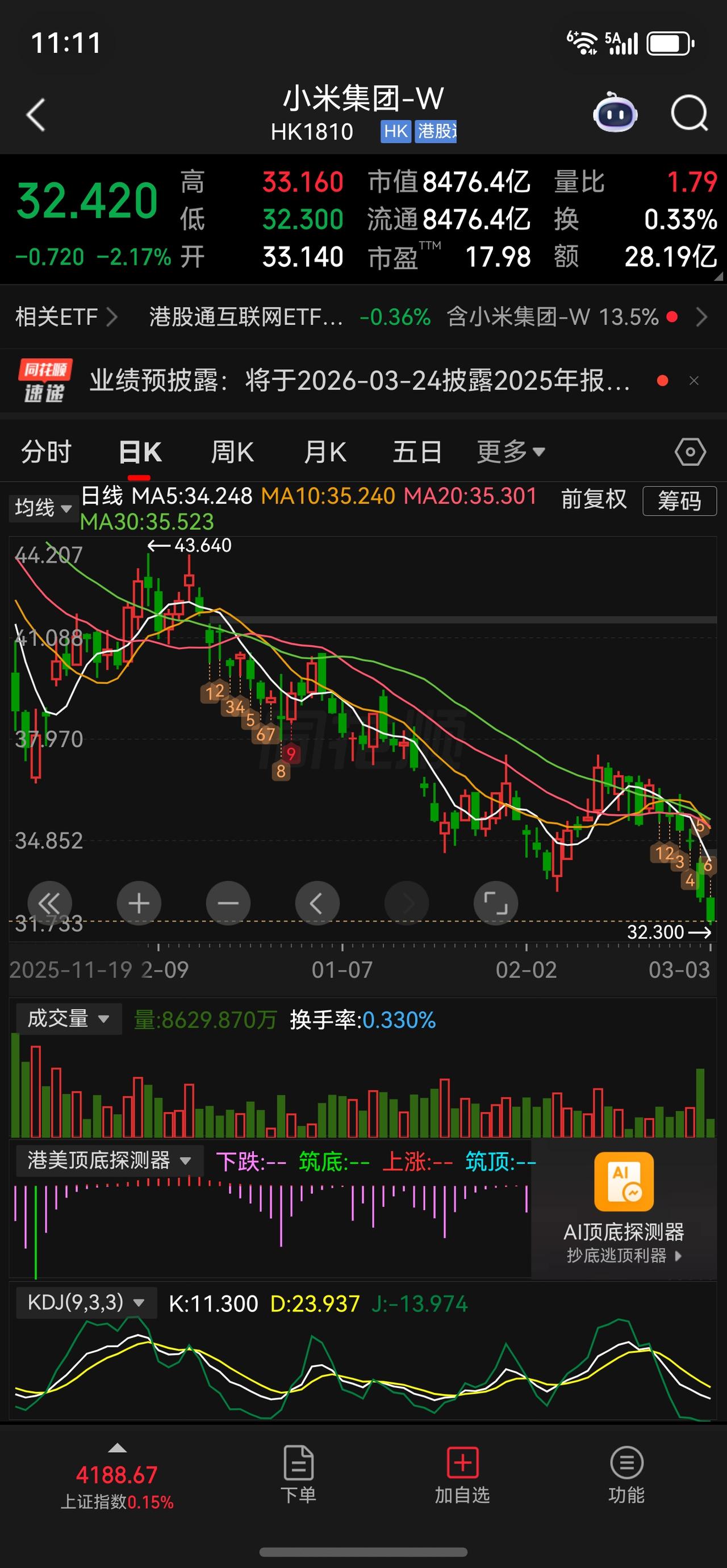Screen dimensions: 727x1568
Task: Zoom out of the chart with minus icon
Action: pyautogui.click(x=228, y=904)
